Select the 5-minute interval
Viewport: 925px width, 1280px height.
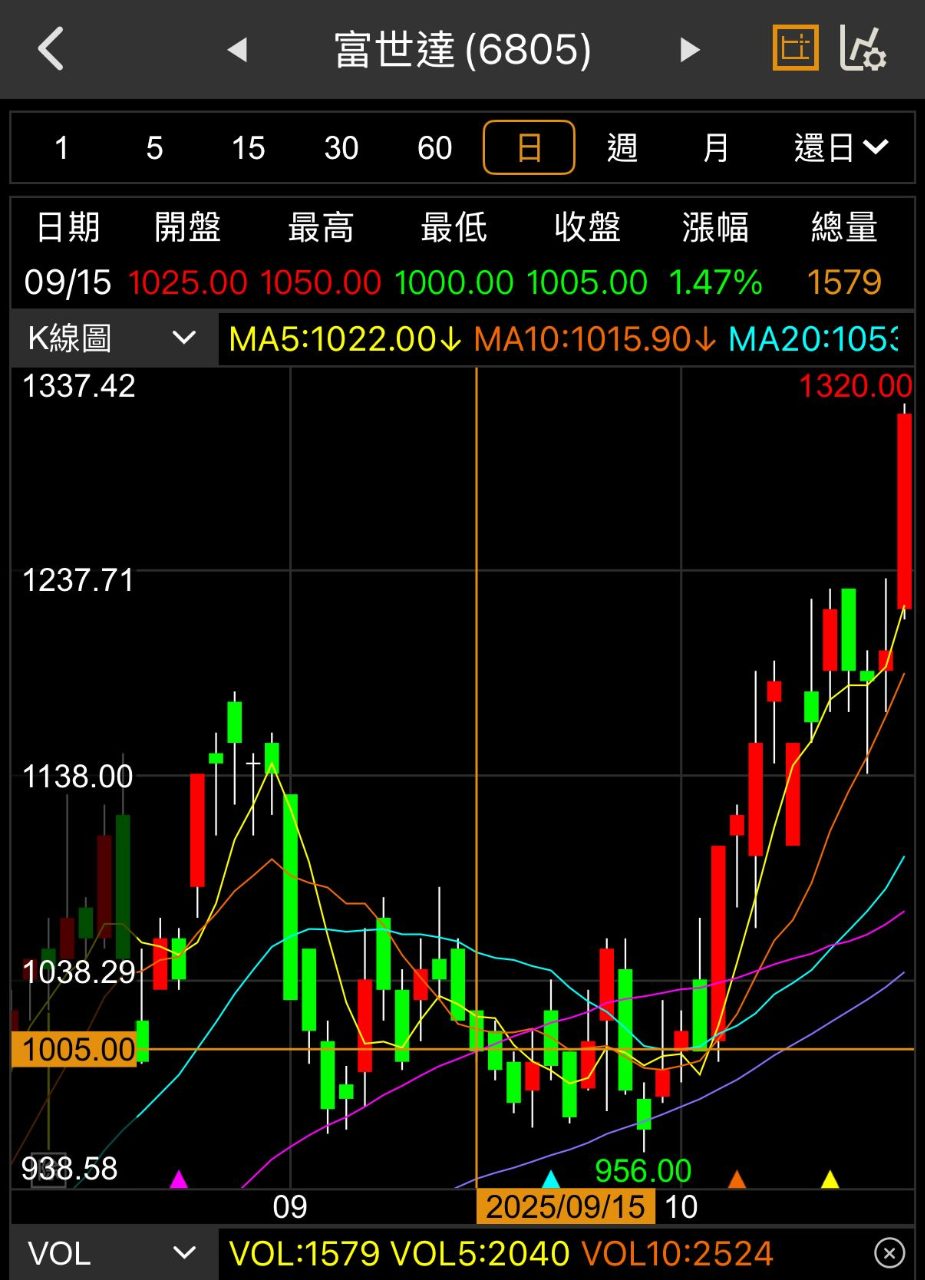pos(154,149)
